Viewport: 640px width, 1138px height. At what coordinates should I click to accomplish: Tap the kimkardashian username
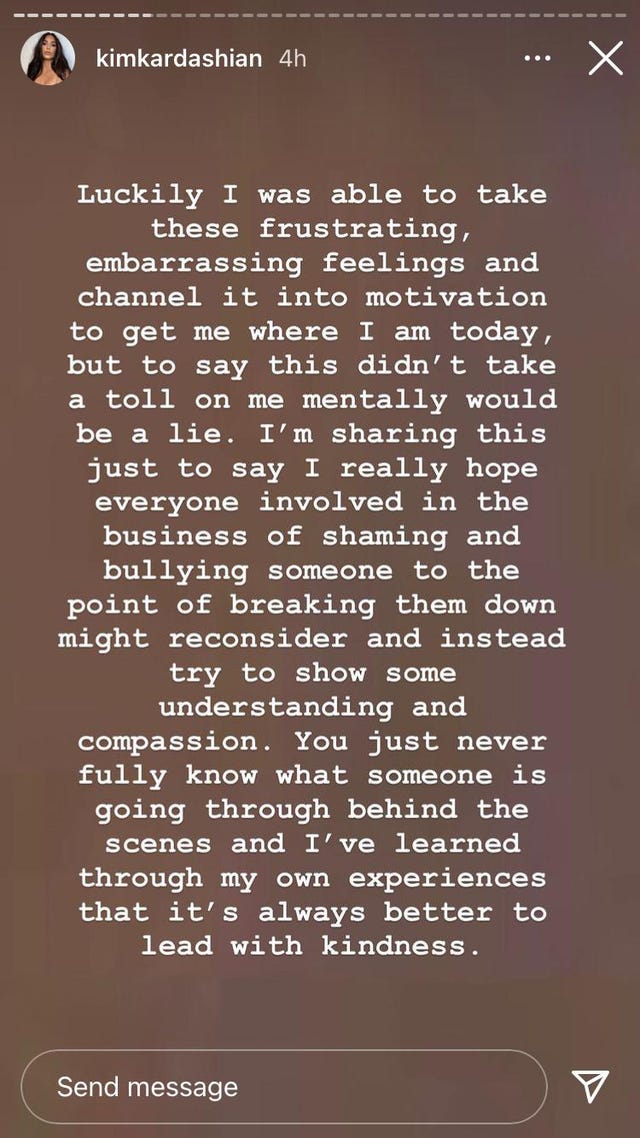178,59
